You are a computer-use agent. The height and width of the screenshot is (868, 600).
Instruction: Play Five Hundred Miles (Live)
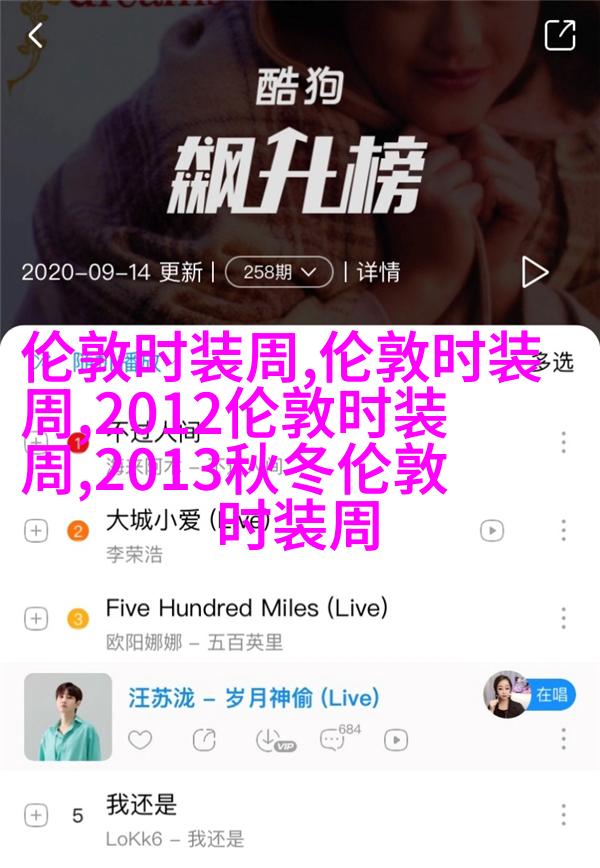coord(246,607)
